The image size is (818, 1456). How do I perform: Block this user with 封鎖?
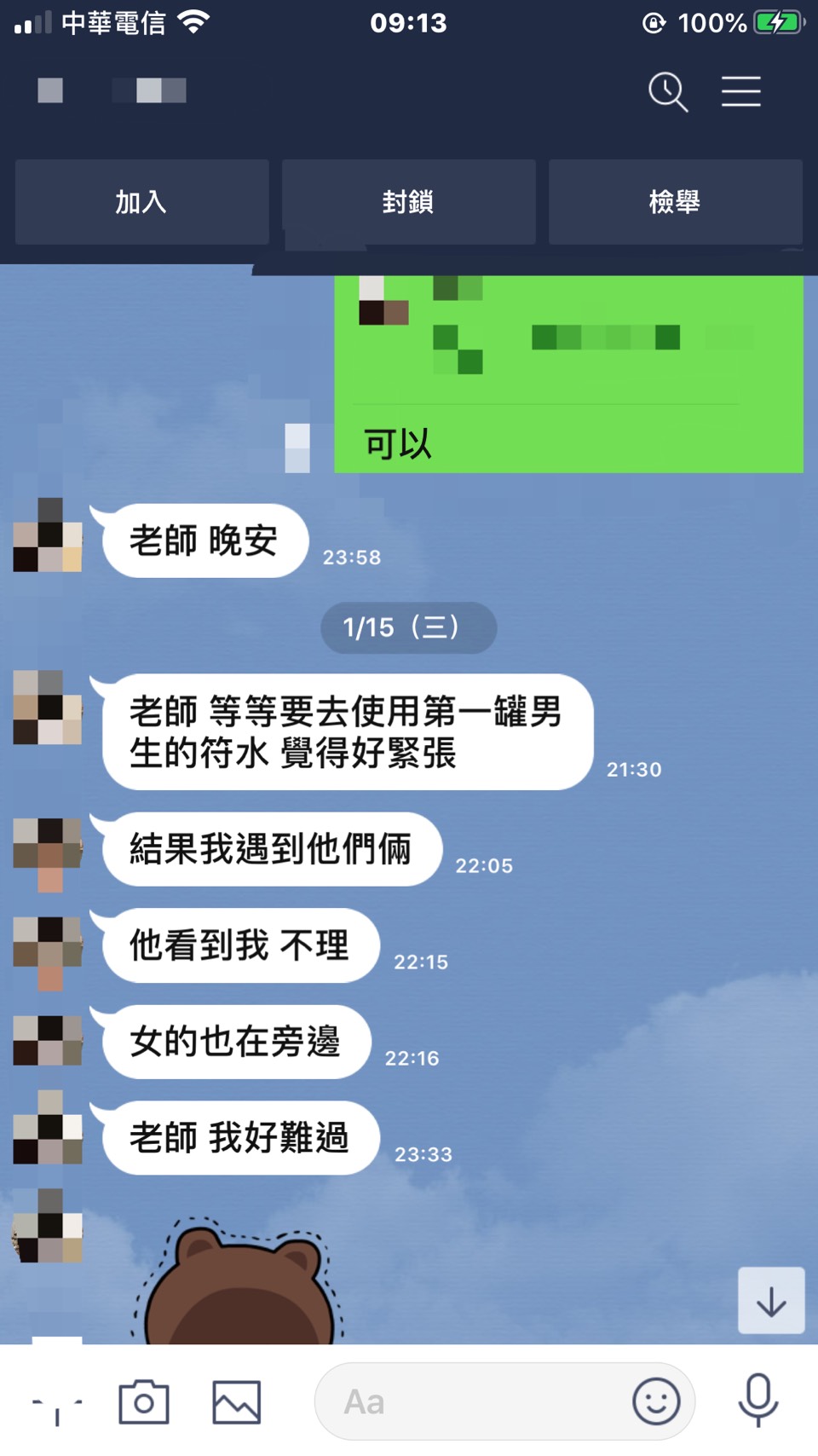point(408,202)
